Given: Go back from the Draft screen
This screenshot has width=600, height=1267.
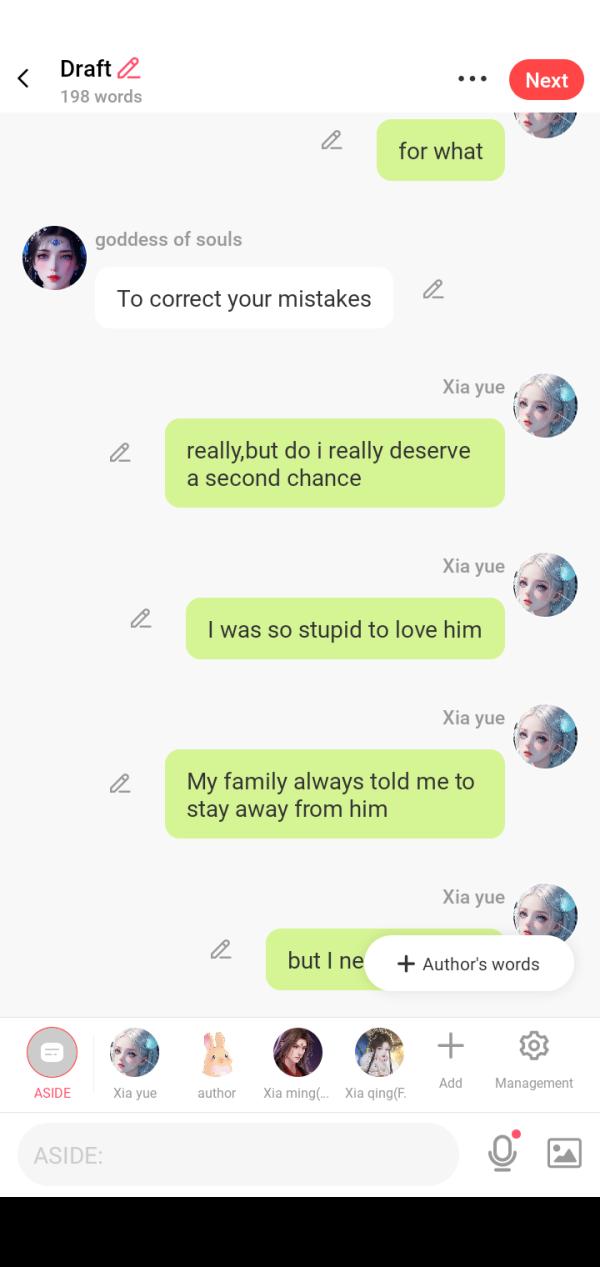Looking at the screenshot, I should (x=24, y=79).
